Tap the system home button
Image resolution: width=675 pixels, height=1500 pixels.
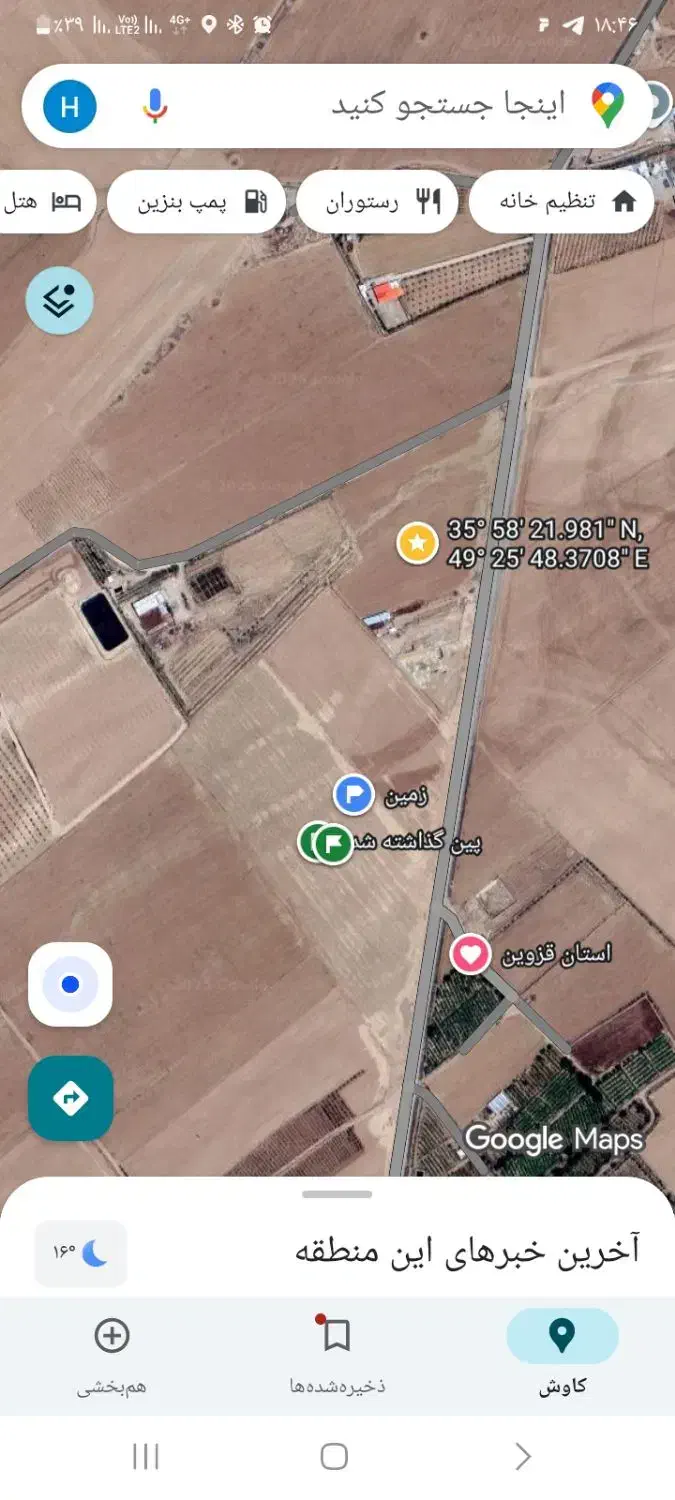(x=334, y=1456)
